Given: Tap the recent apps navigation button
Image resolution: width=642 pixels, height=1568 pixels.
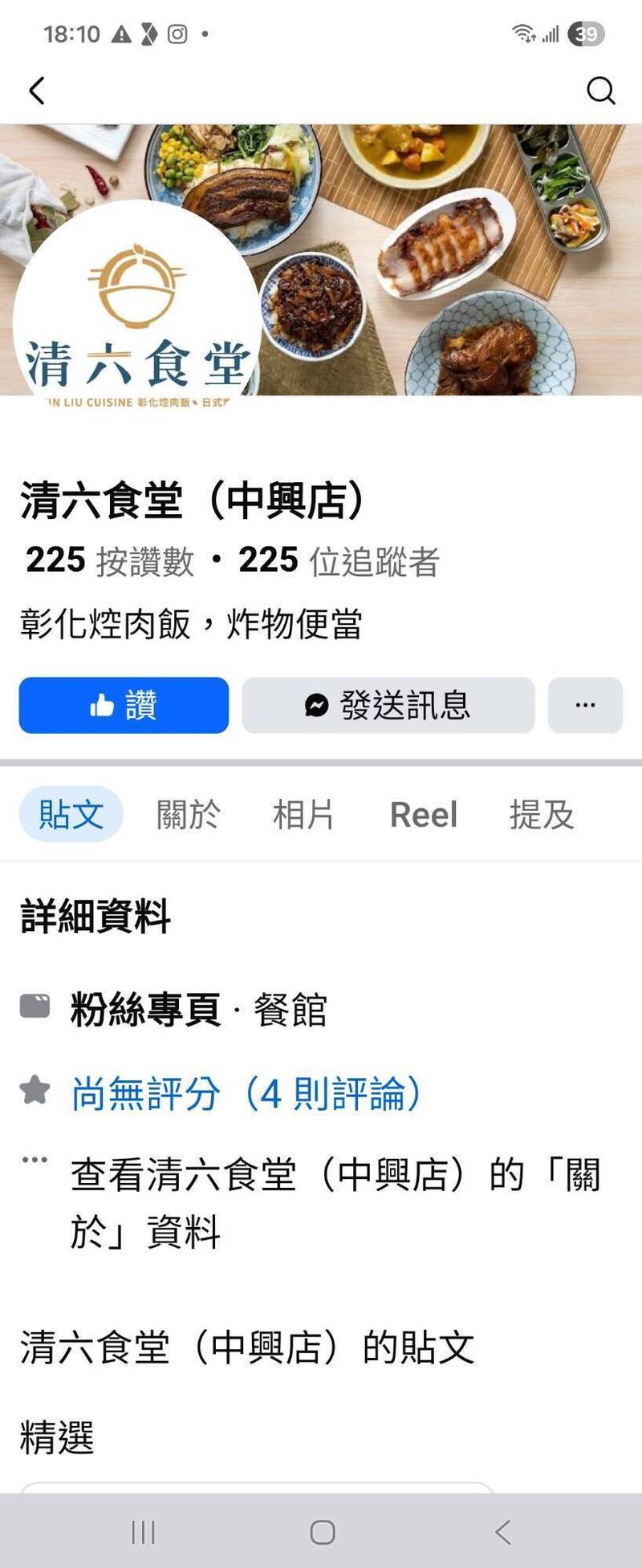Looking at the screenshot, I should (x=141, y=1532).
